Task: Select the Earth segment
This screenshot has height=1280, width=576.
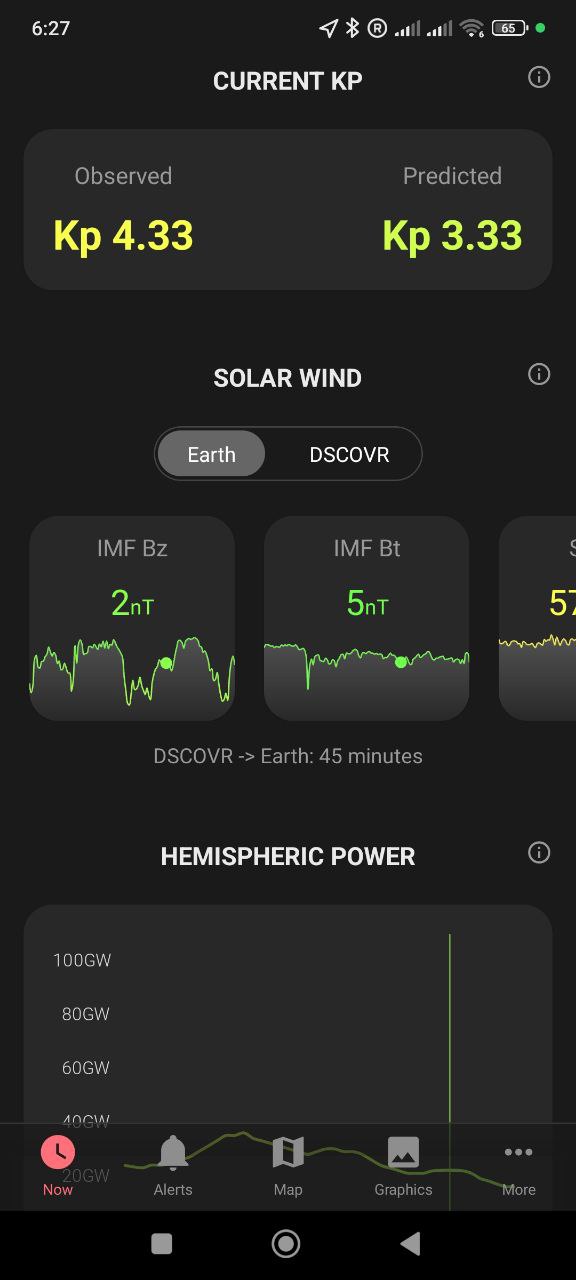Action: 212,454
